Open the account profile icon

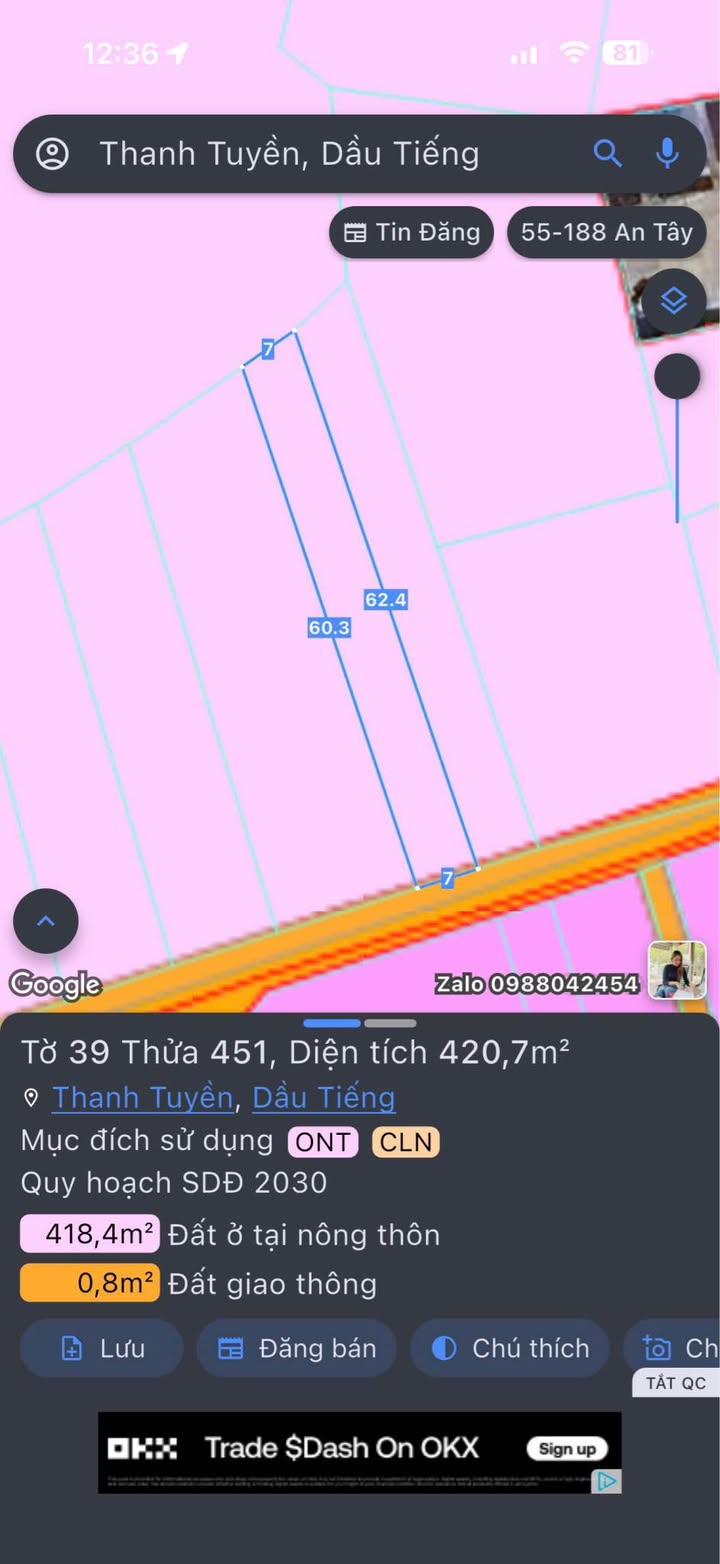[x=52, y=154]
